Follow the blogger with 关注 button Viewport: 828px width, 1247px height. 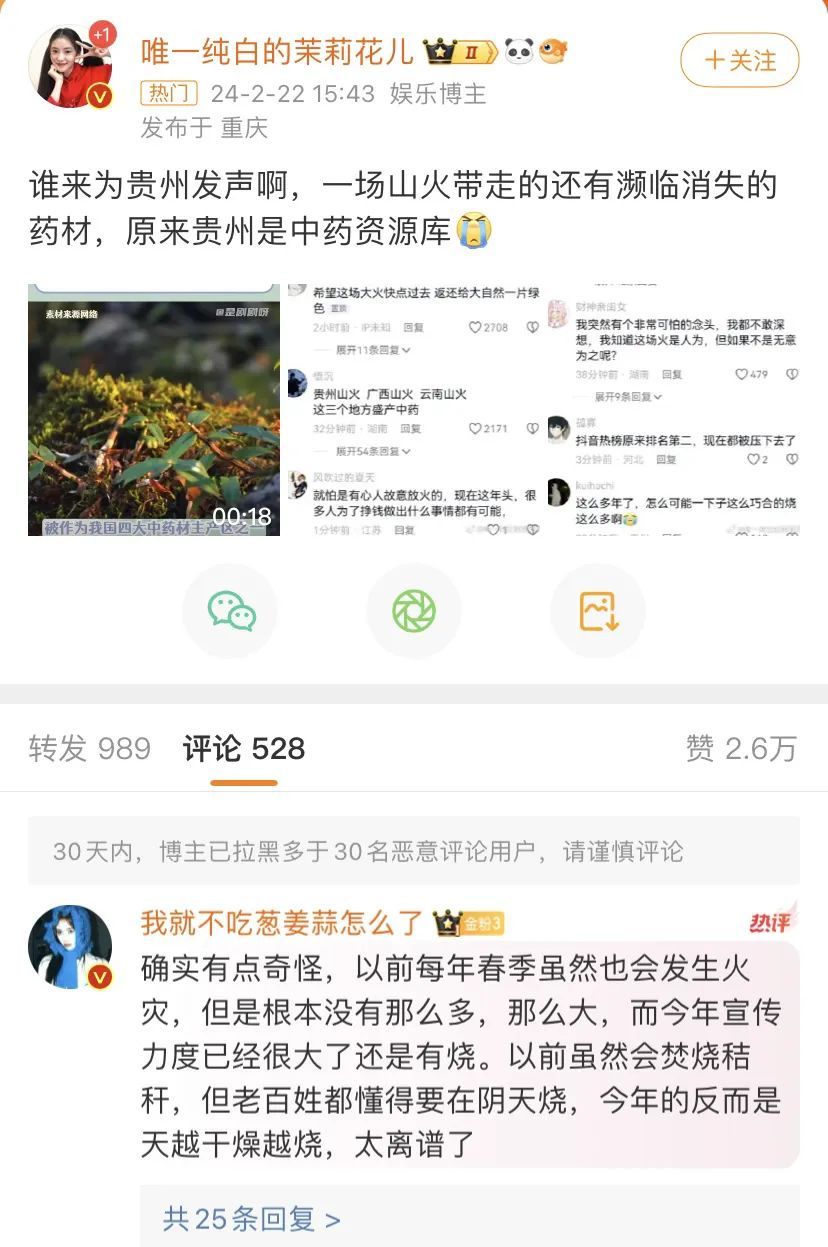pos(739,61)
